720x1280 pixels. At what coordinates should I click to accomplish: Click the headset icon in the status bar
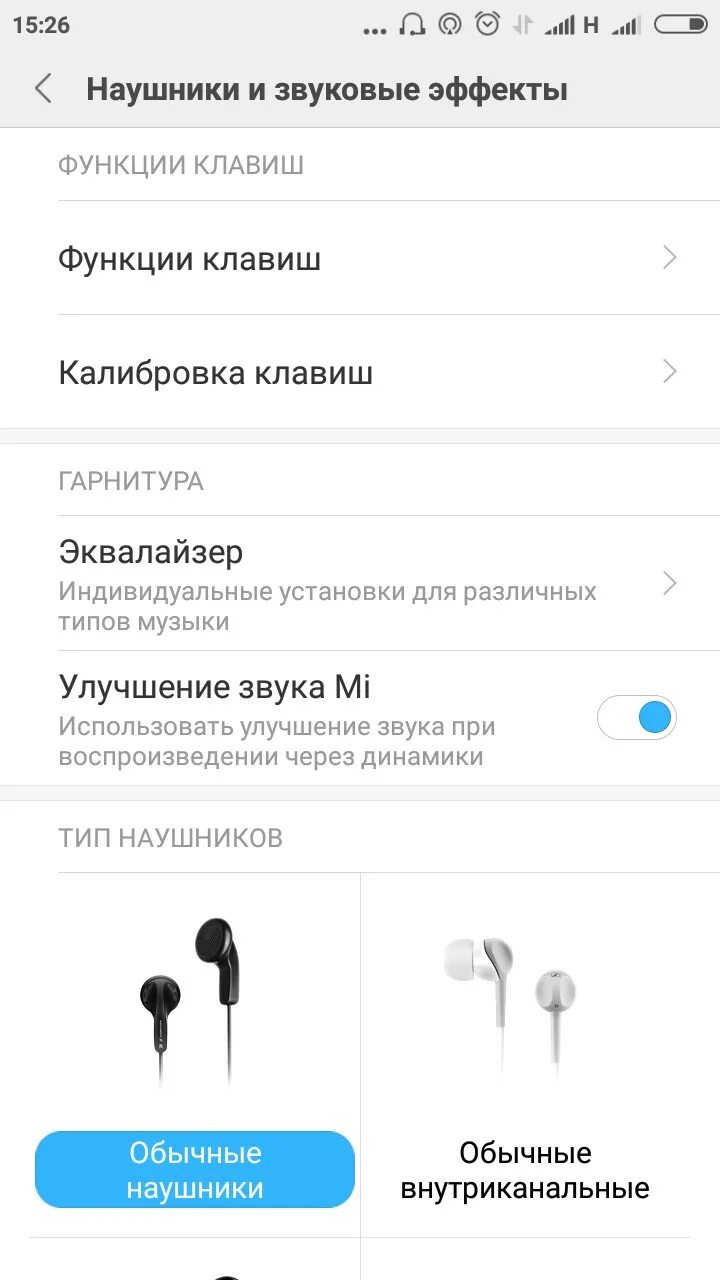click(412, 24)
